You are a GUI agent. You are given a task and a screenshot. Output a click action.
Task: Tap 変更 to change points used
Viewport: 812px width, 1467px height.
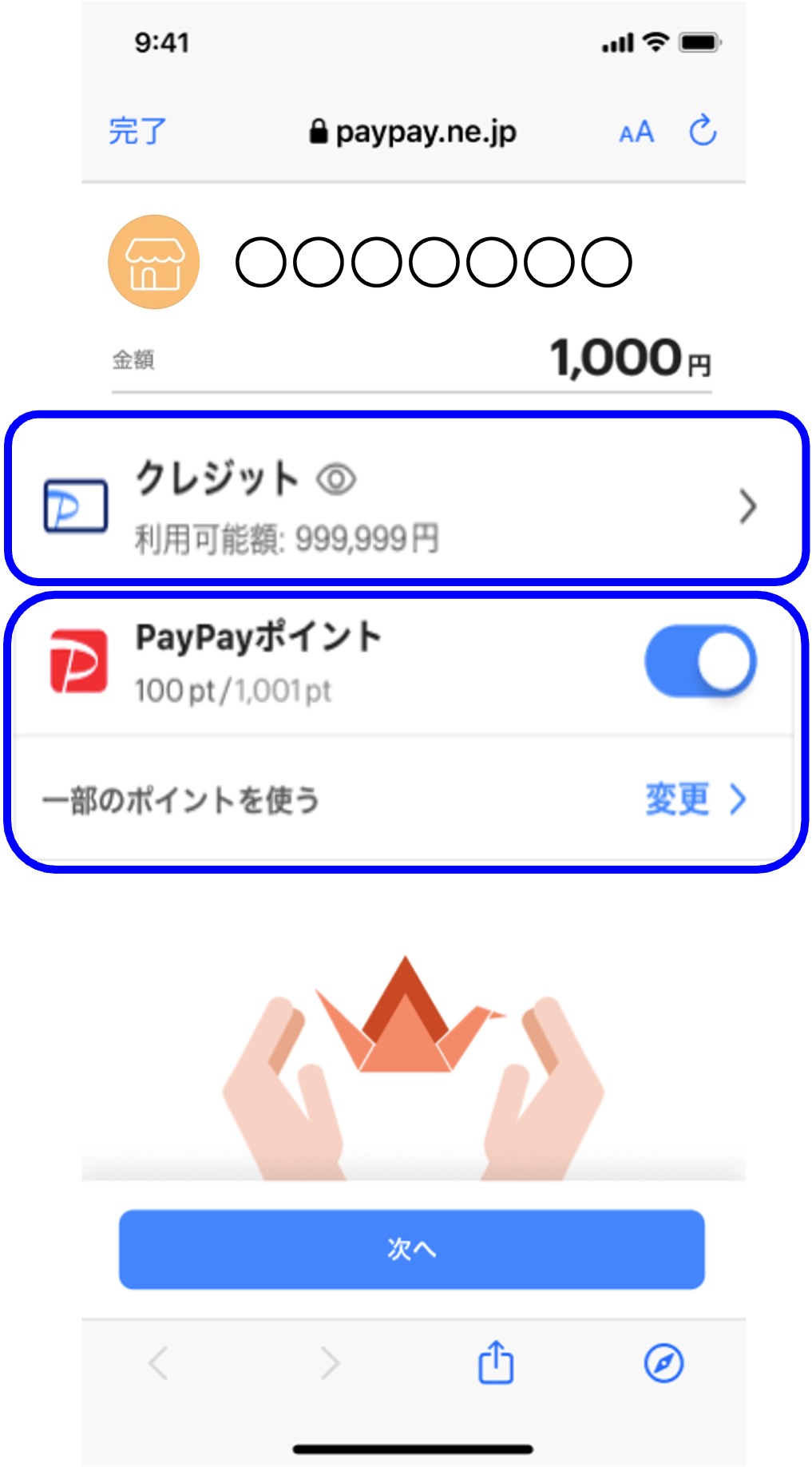(694, 799)
